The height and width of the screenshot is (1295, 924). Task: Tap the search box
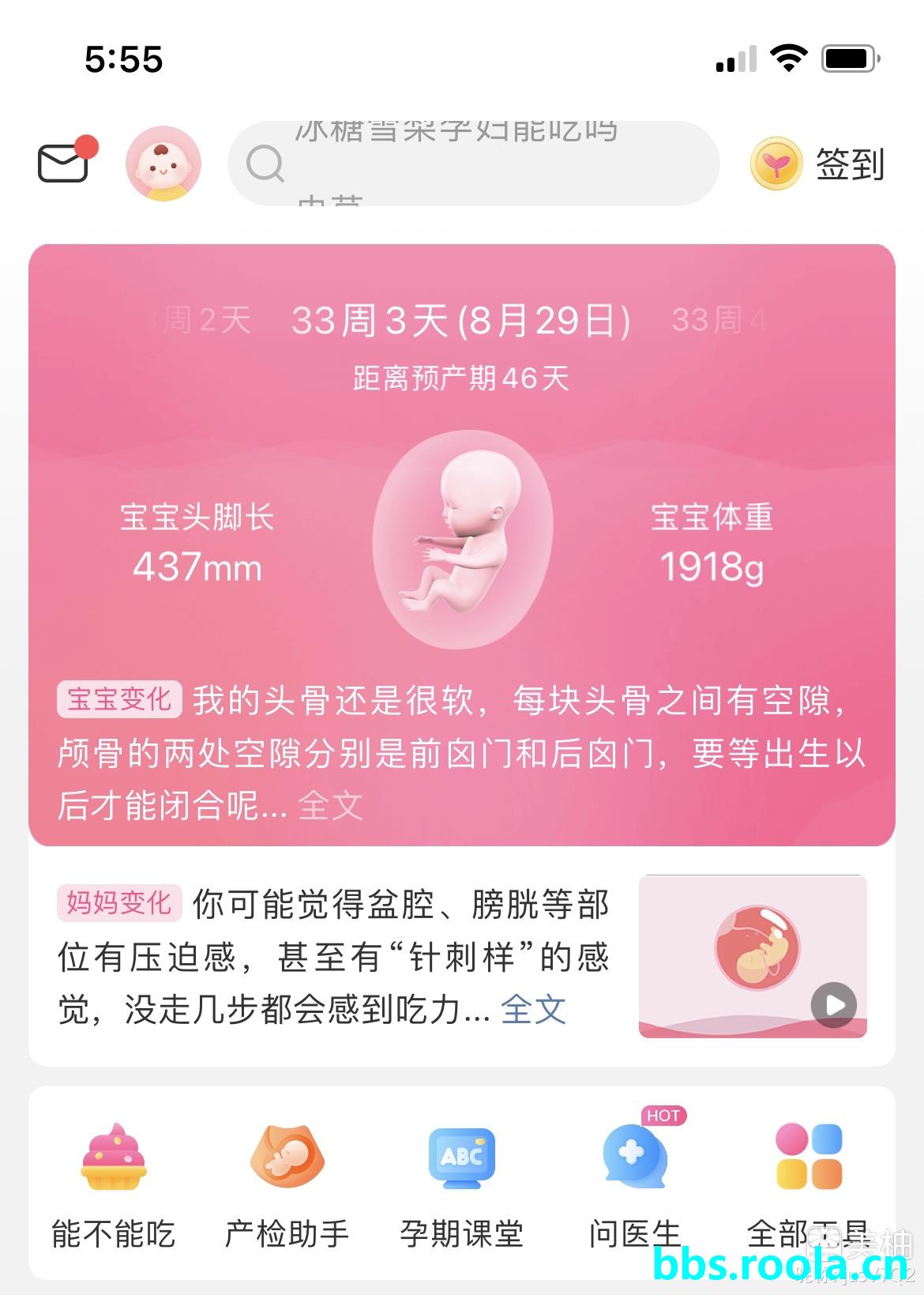pyautogui.click(x=474, y=164)
